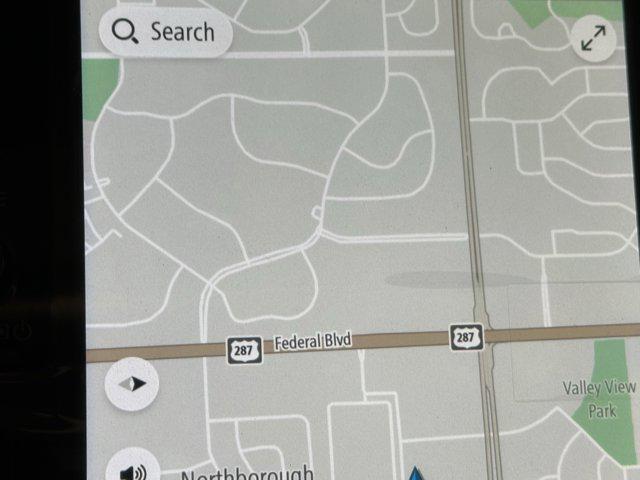Open the Search box
Viewport: 640px width, 480px height.
165,32
